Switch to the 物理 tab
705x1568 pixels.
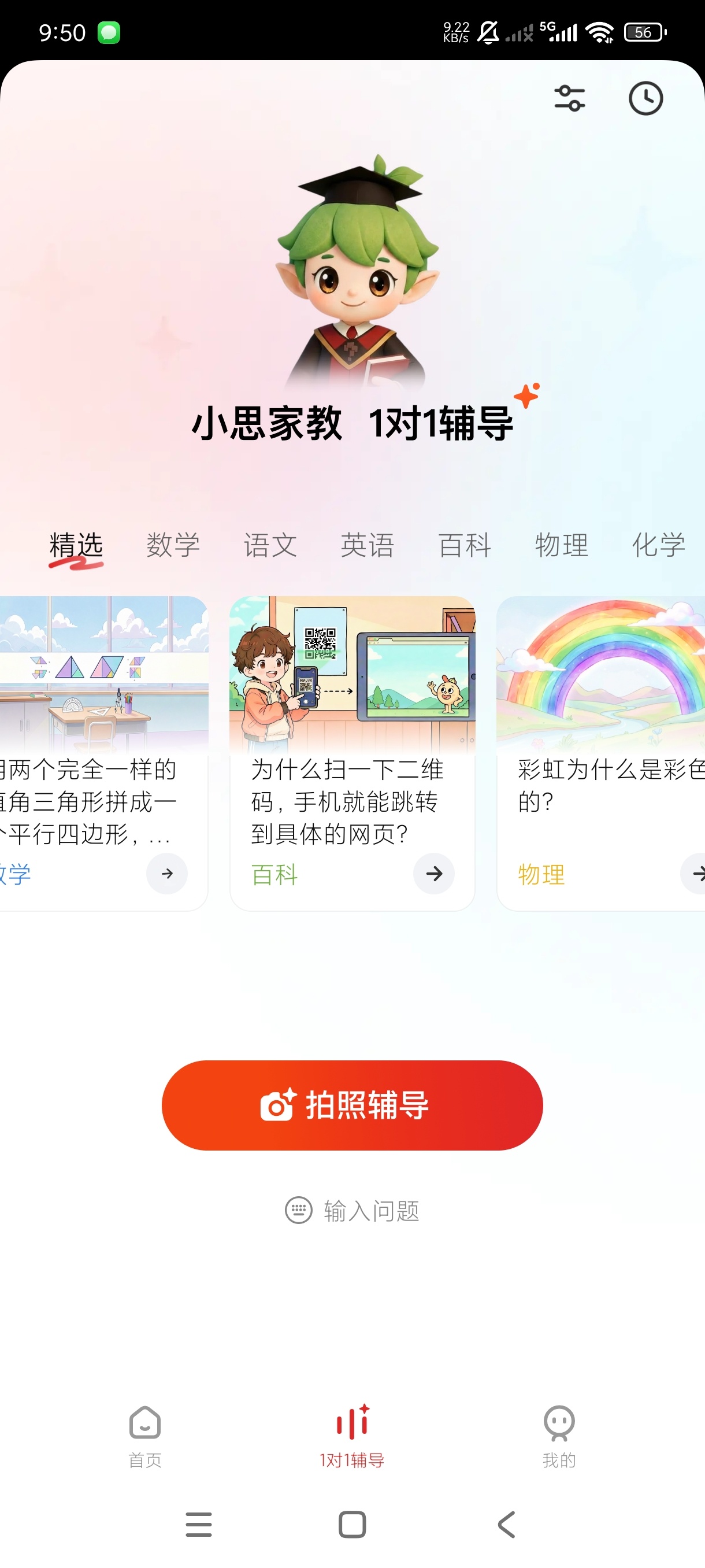tap(562, 545)
